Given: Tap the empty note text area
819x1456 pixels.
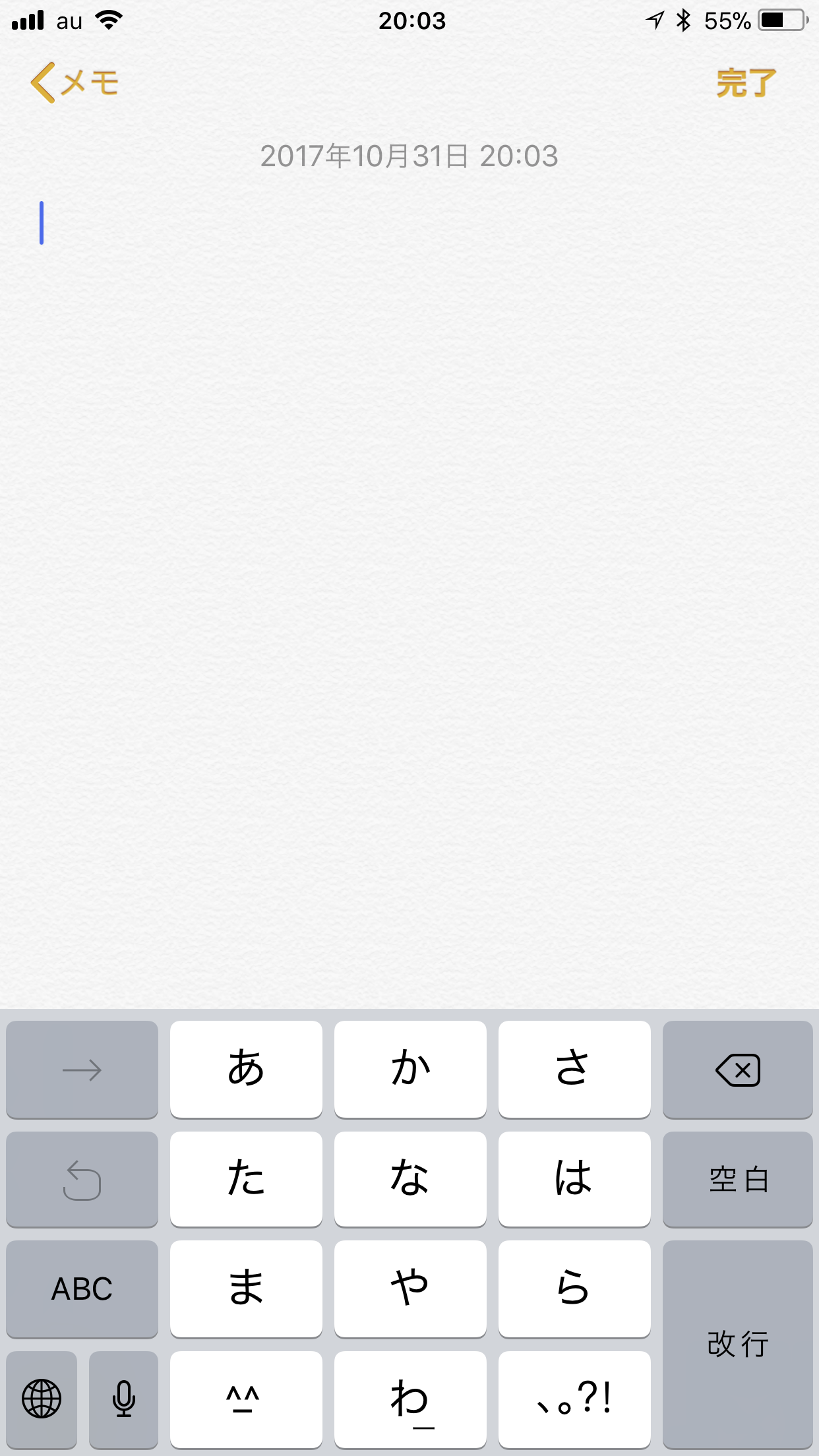Looking at the screenshot, I should pyautogui.click(x=409, y=528).
